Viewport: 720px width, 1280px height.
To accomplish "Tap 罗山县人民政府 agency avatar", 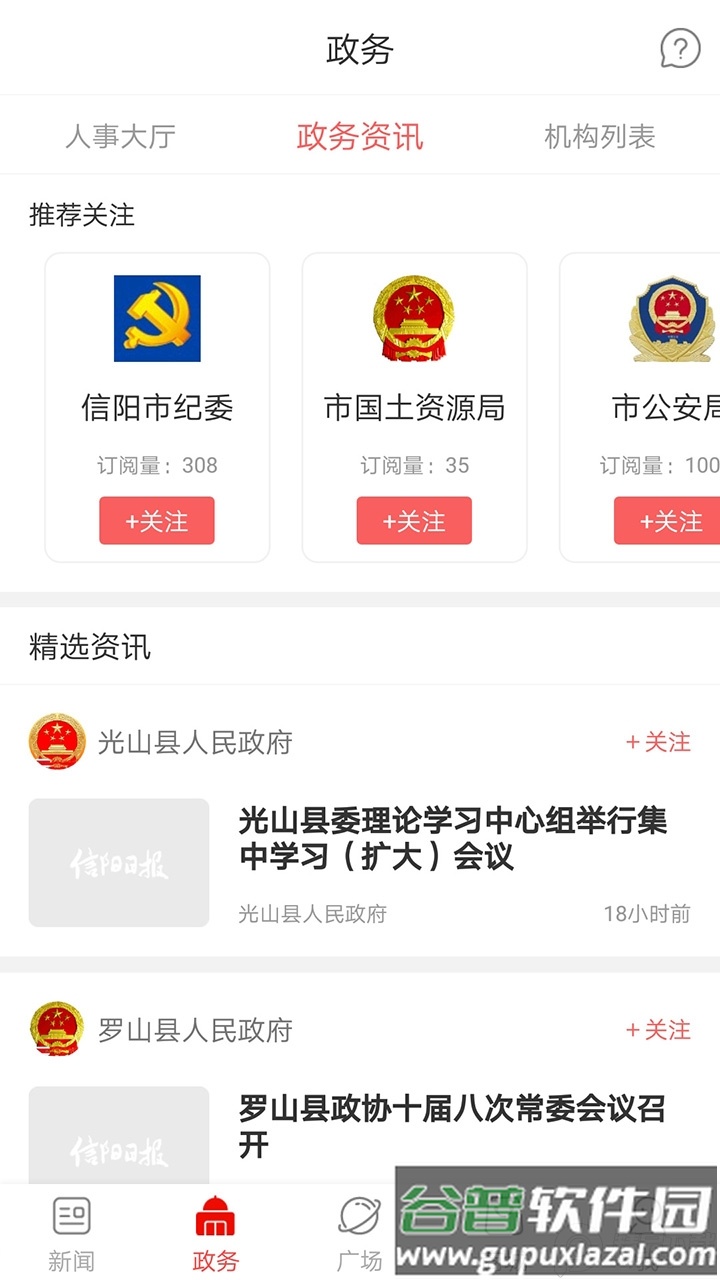I will click(x=56, y=1030).
